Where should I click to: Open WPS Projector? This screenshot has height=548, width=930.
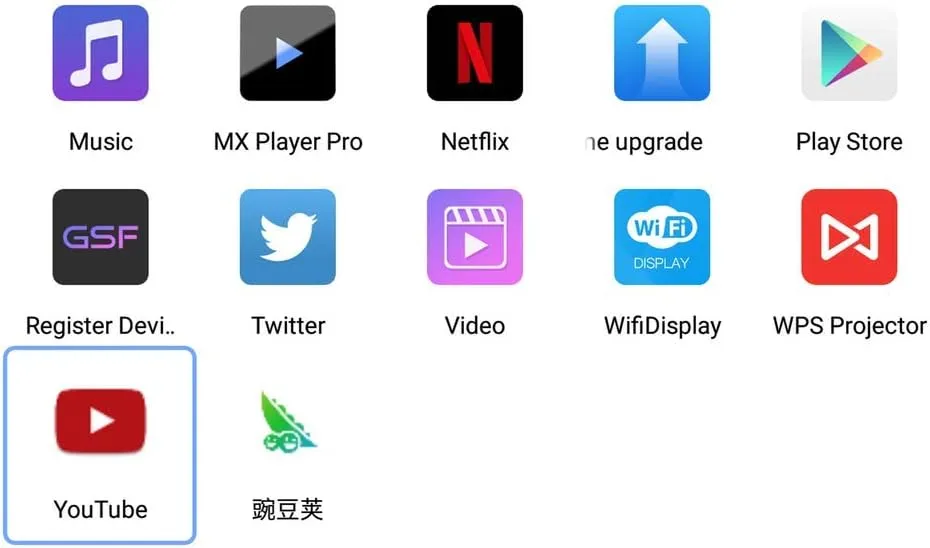tap(849, 237)
